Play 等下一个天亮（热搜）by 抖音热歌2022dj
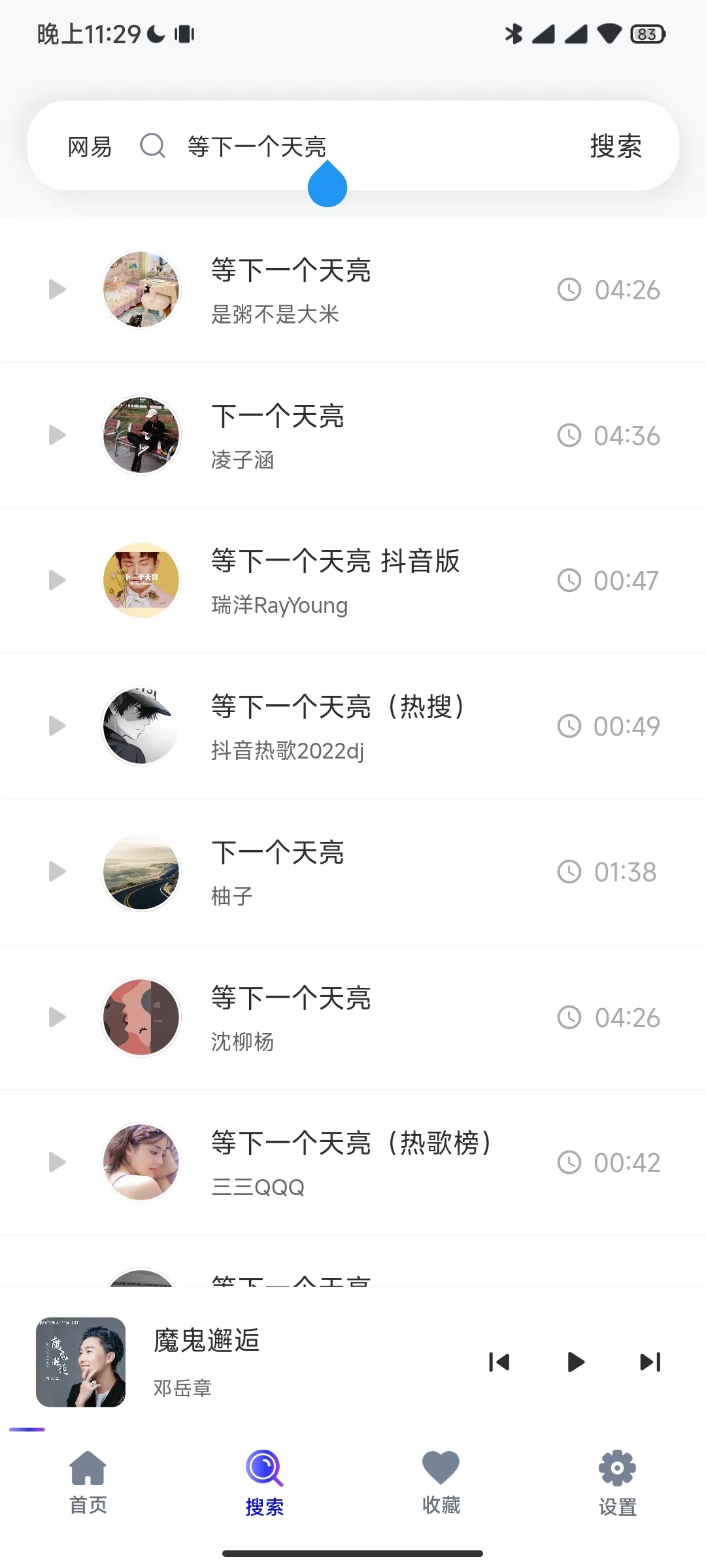The width and height of the screenshot is (706, 1568). (x=58, y=726)
